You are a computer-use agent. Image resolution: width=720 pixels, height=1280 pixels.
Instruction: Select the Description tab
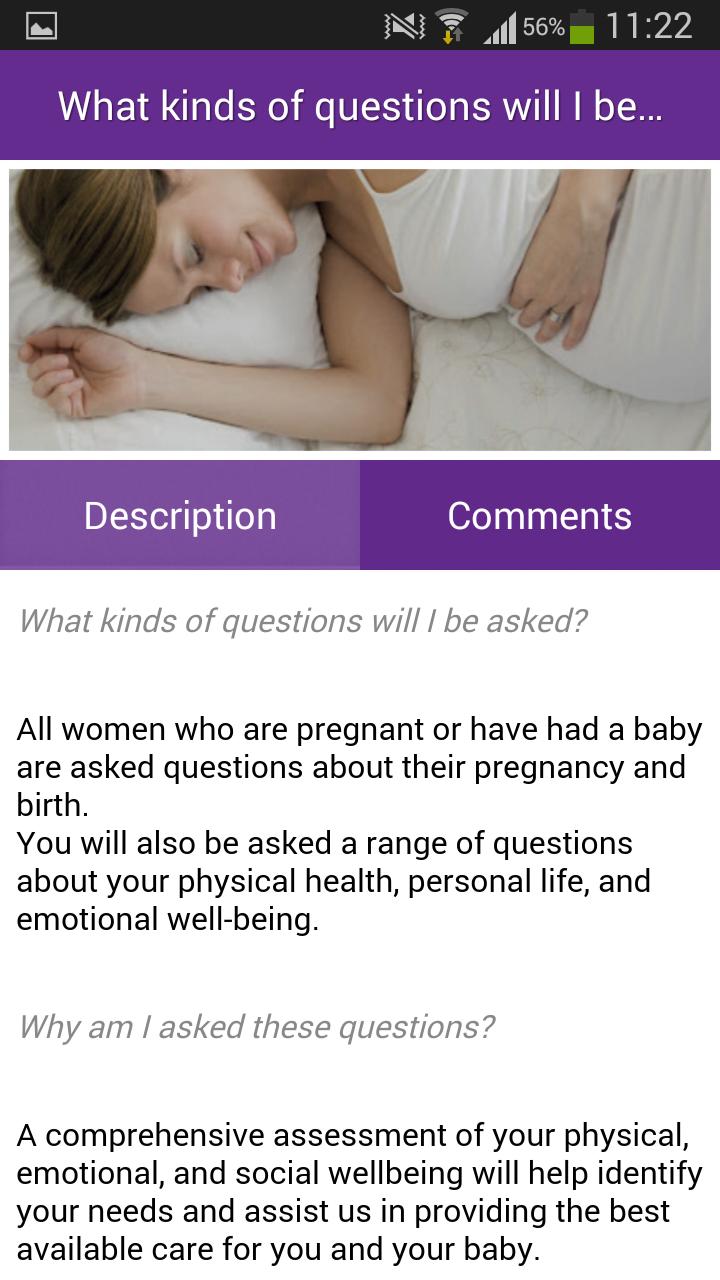click(x=180, y=516)
